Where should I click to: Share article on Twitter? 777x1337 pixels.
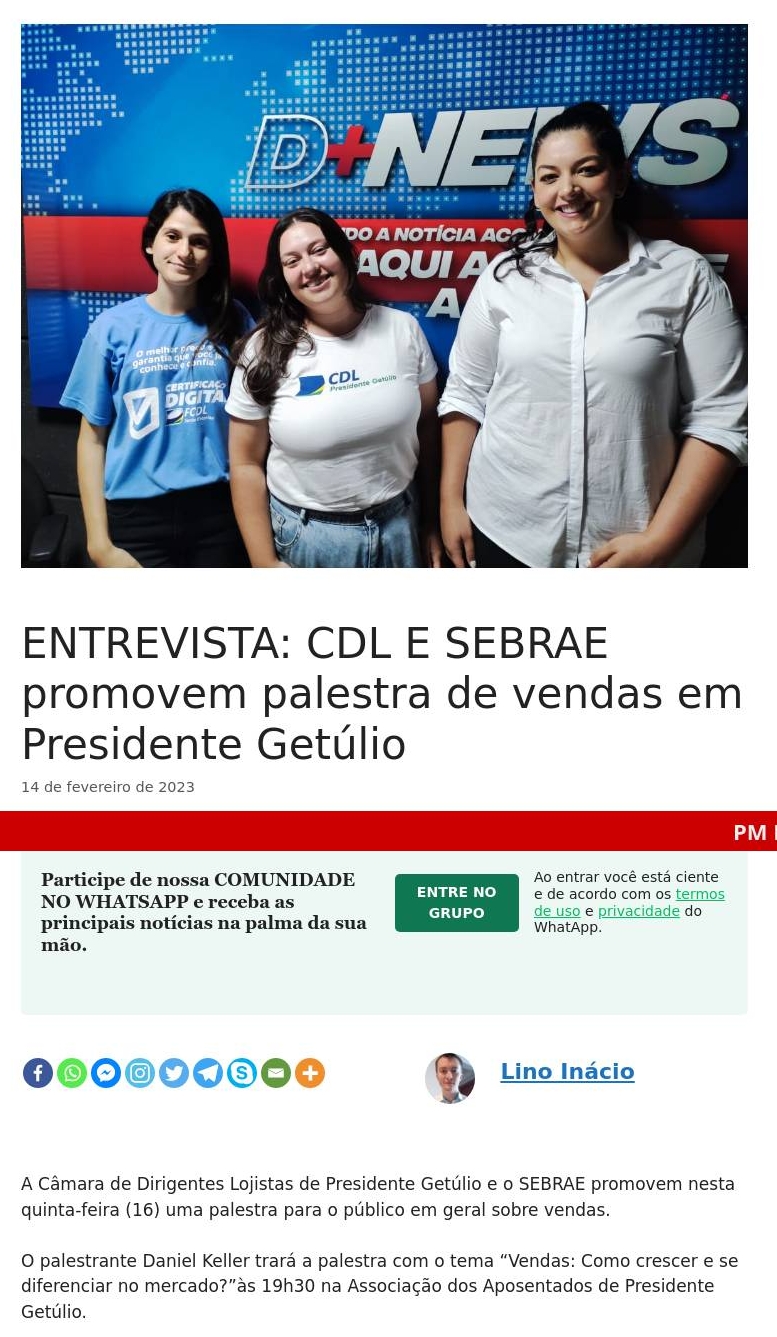(174, 1073)
